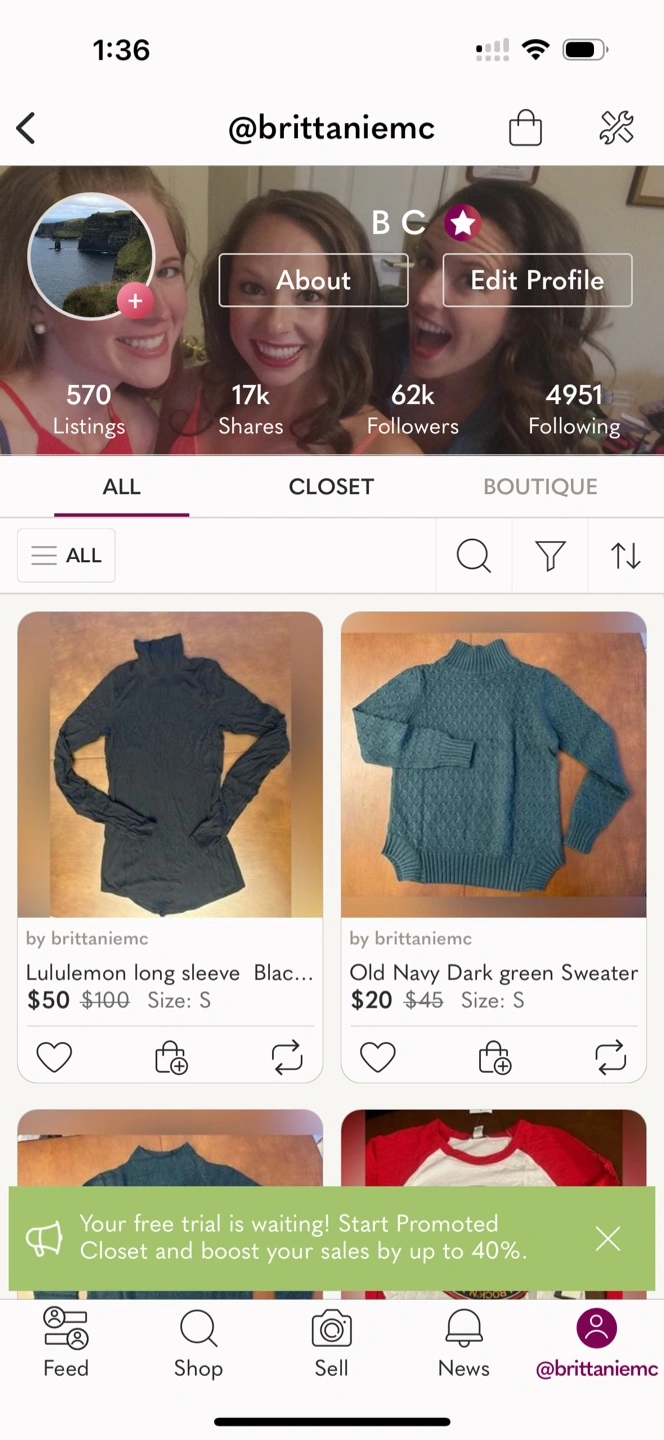Share the Lululemon long sleeve listing
664x1440 pixels.
pos(287,1057)
